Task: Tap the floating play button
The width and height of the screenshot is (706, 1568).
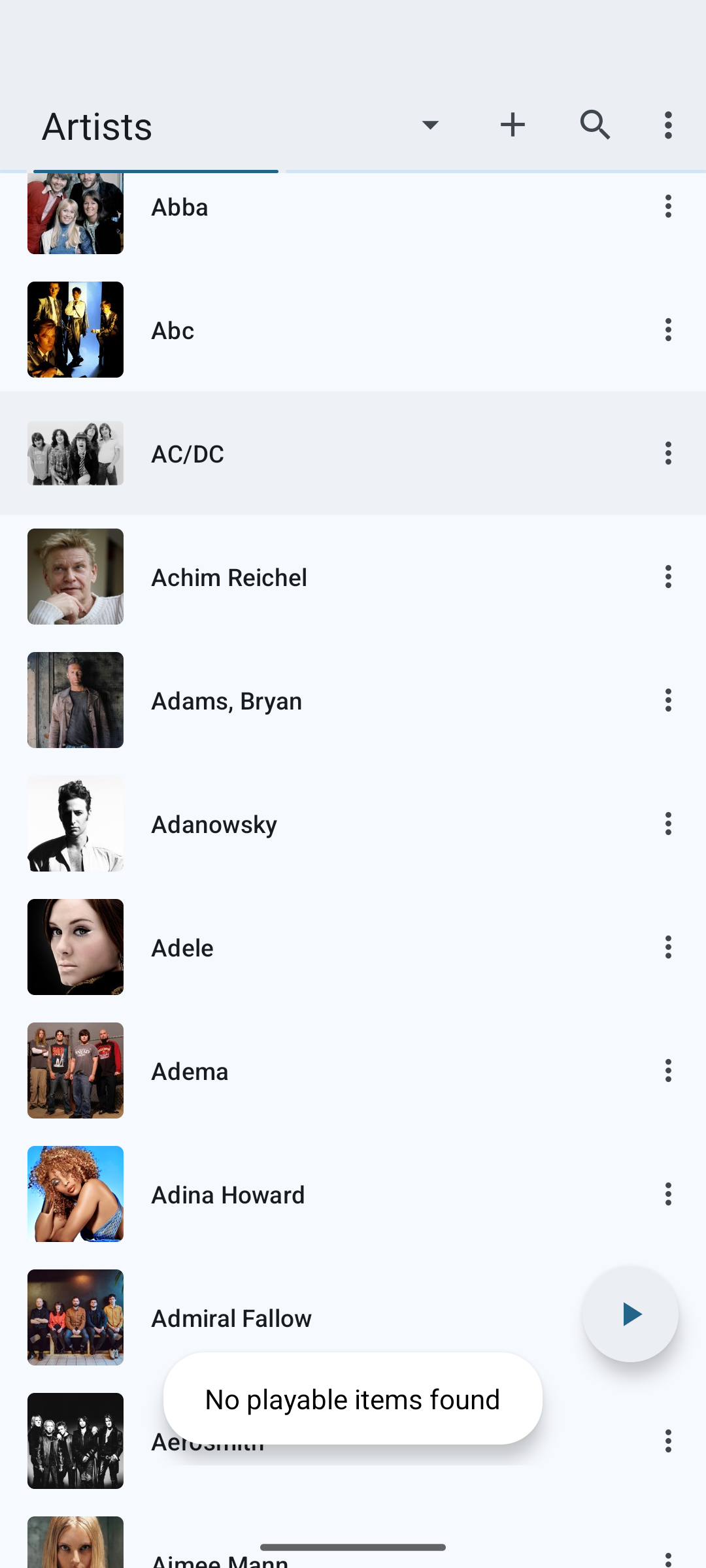Action: [630, 1314]
